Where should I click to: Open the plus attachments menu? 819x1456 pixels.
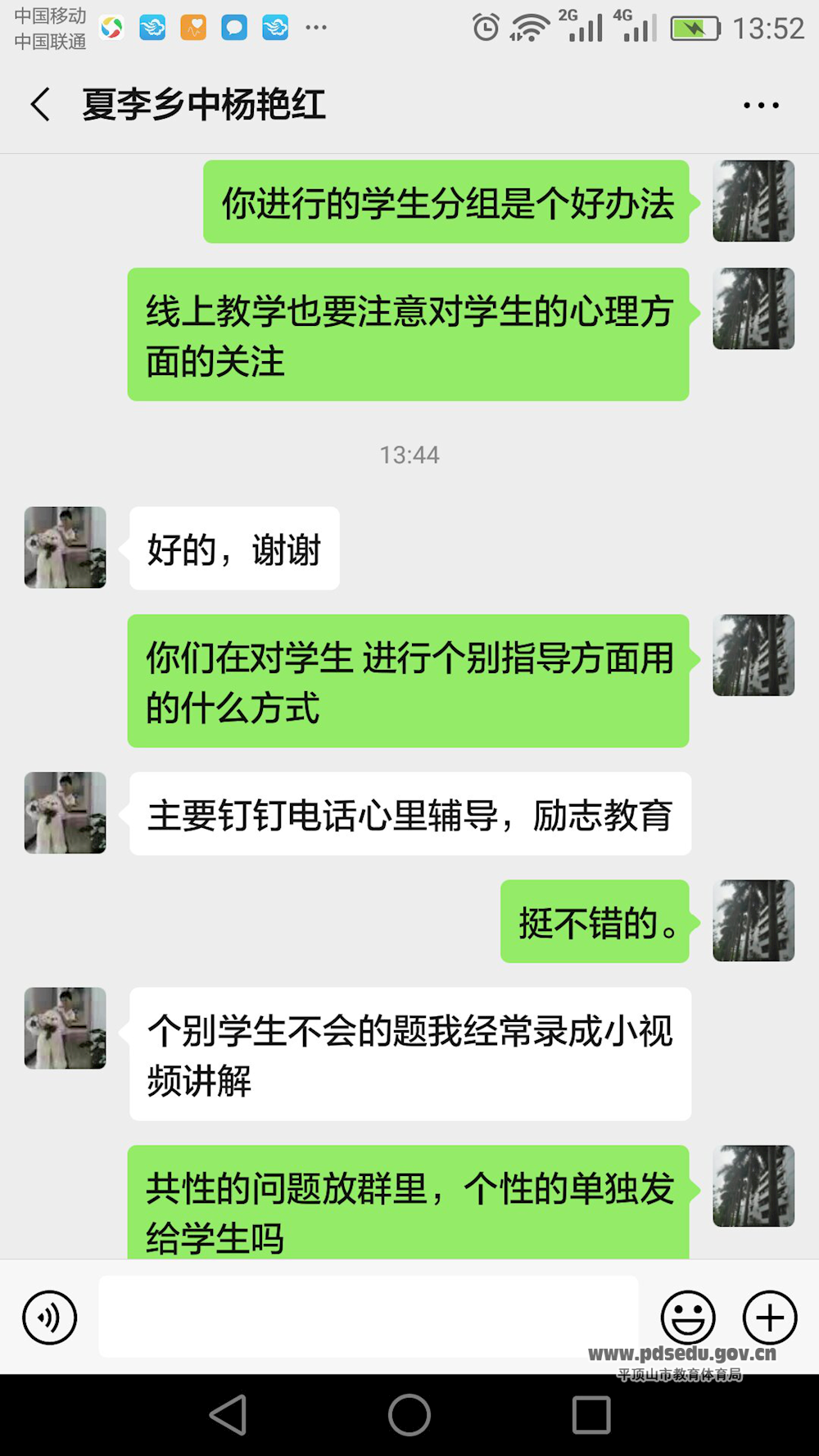coord(769,1318)
